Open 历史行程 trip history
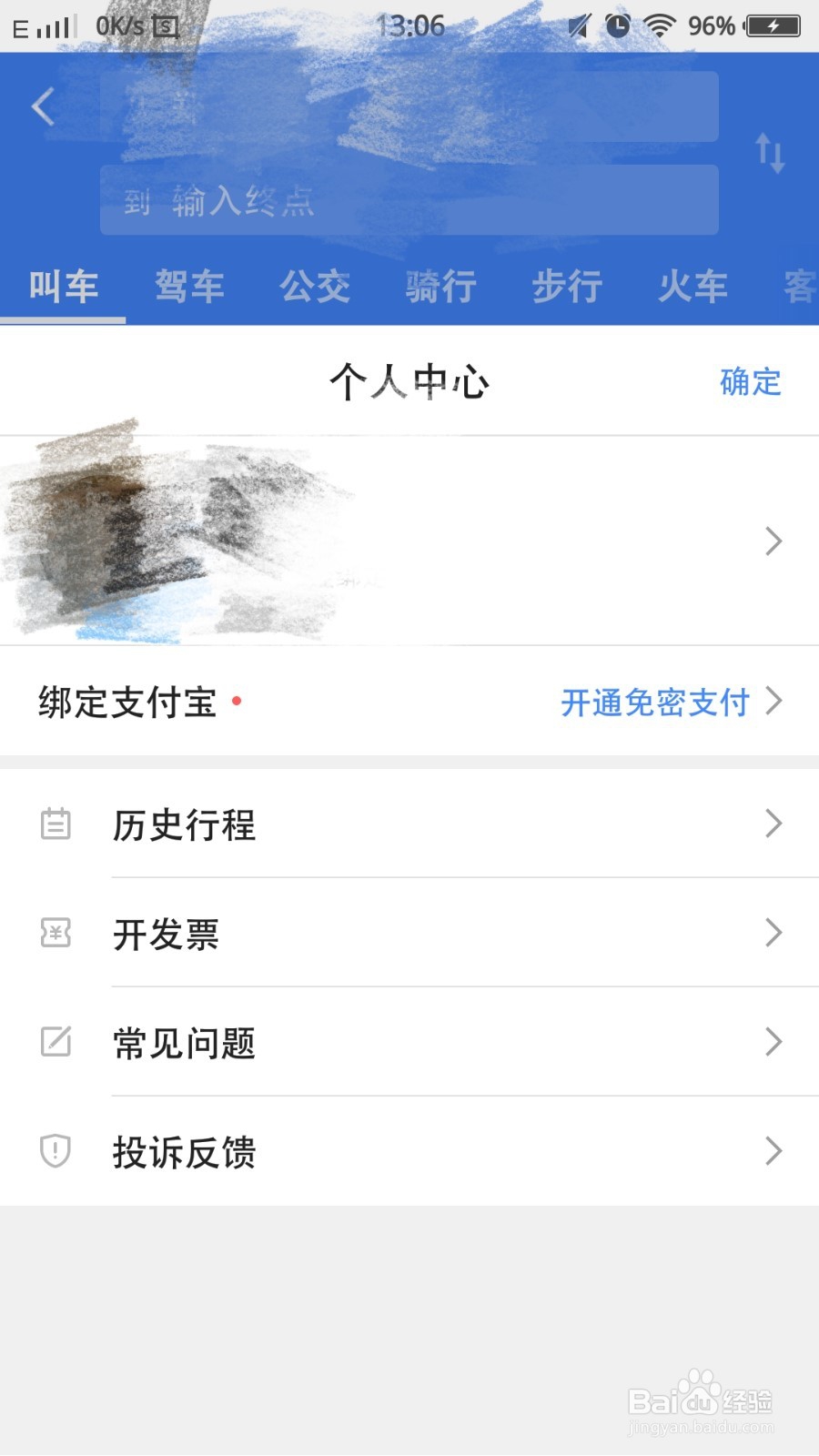The width and height of the screenshot is (819, 1456). 409,824
